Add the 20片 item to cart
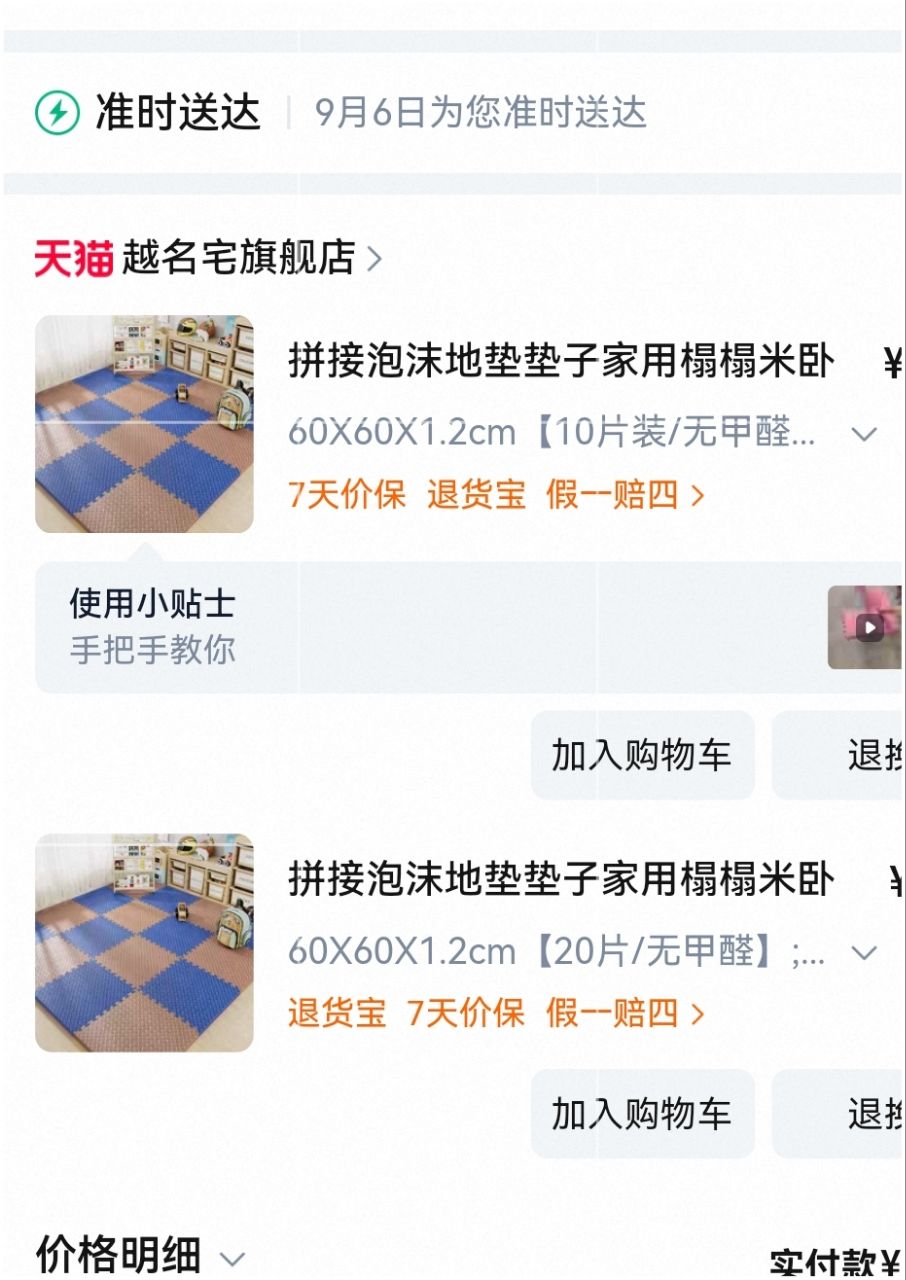The width and height of the screenshot is (906, 1280). (642, 1114)
